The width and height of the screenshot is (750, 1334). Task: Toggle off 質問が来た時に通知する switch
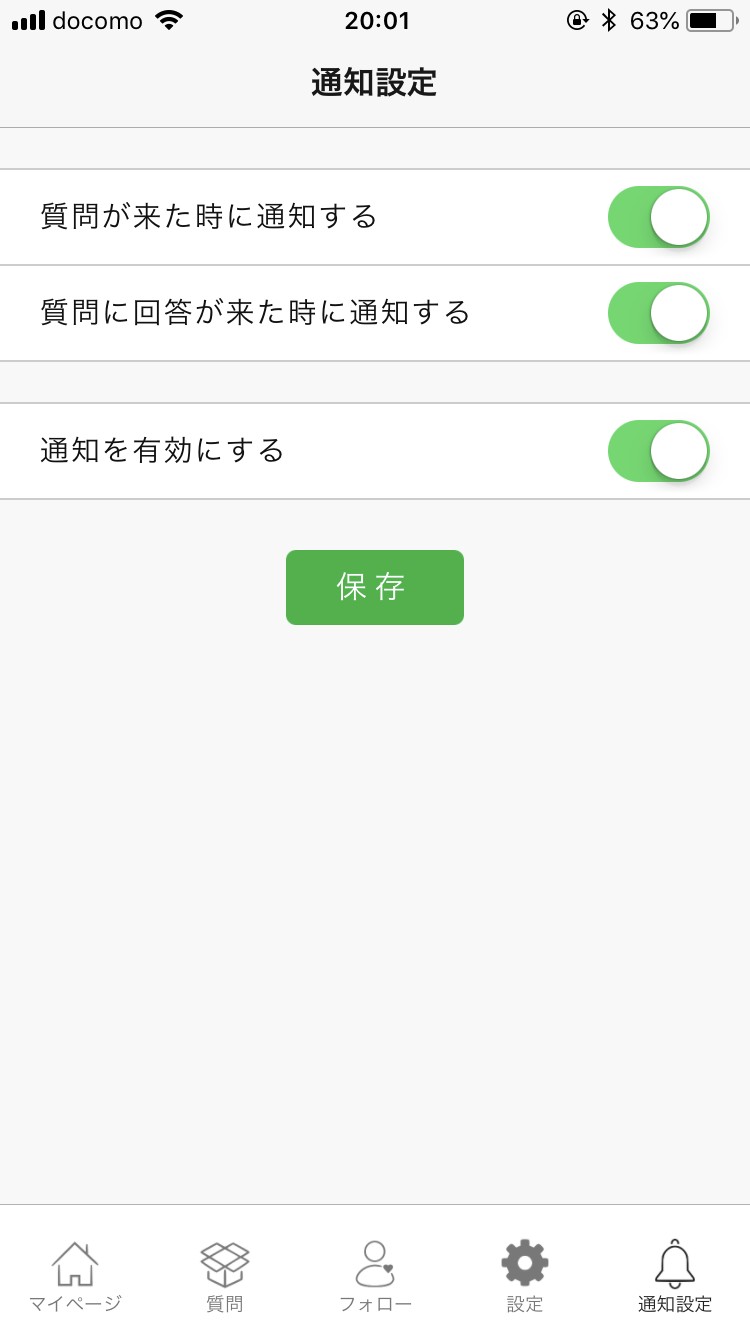tap(658, 217)
